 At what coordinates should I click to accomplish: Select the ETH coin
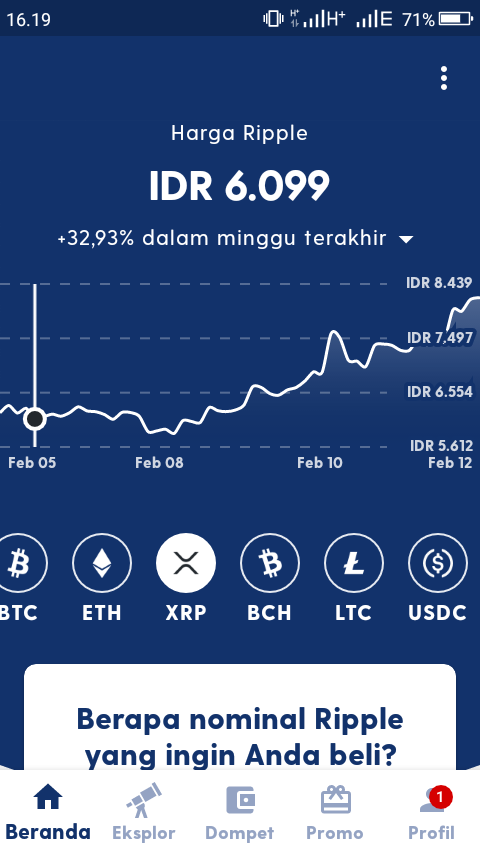102,578
